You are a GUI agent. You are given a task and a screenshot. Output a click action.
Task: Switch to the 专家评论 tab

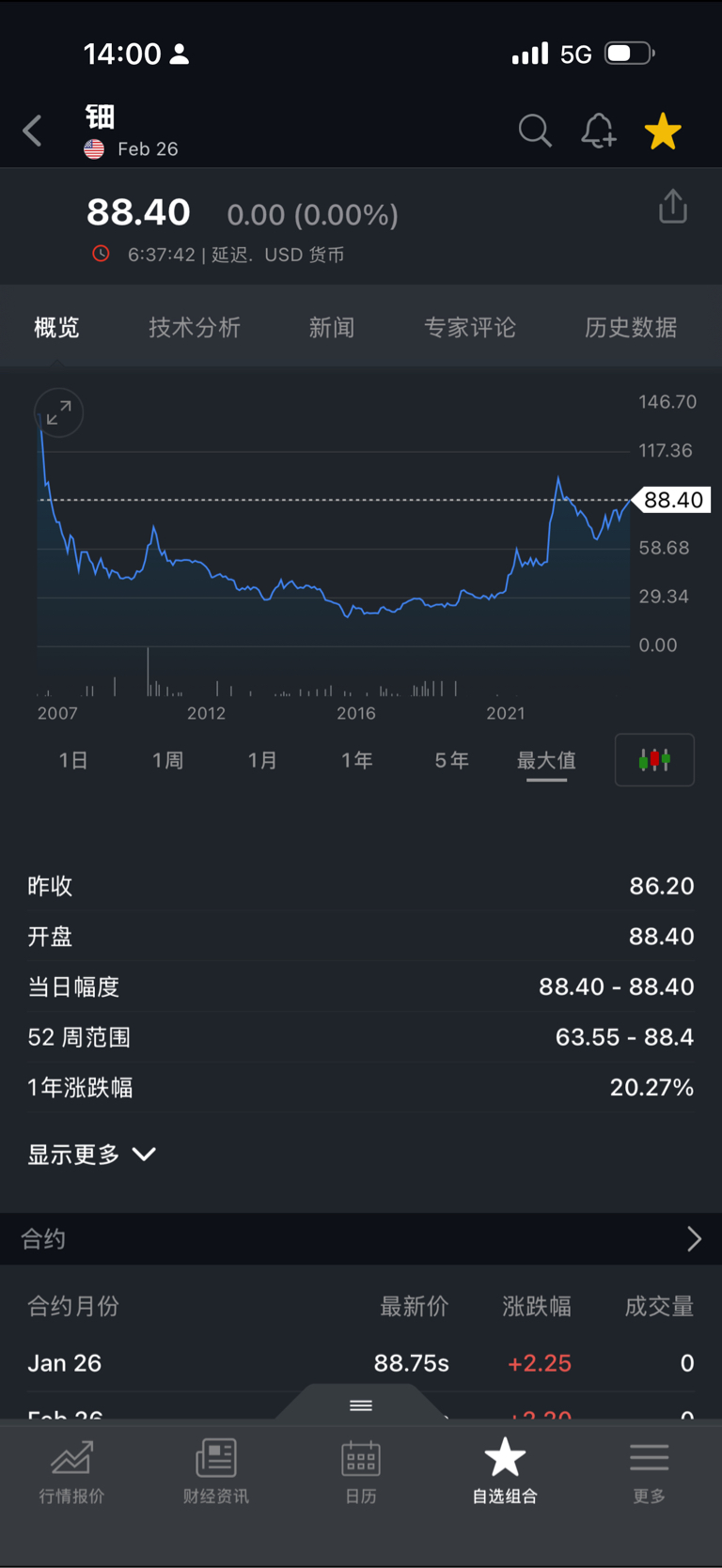tap(470, 327)
